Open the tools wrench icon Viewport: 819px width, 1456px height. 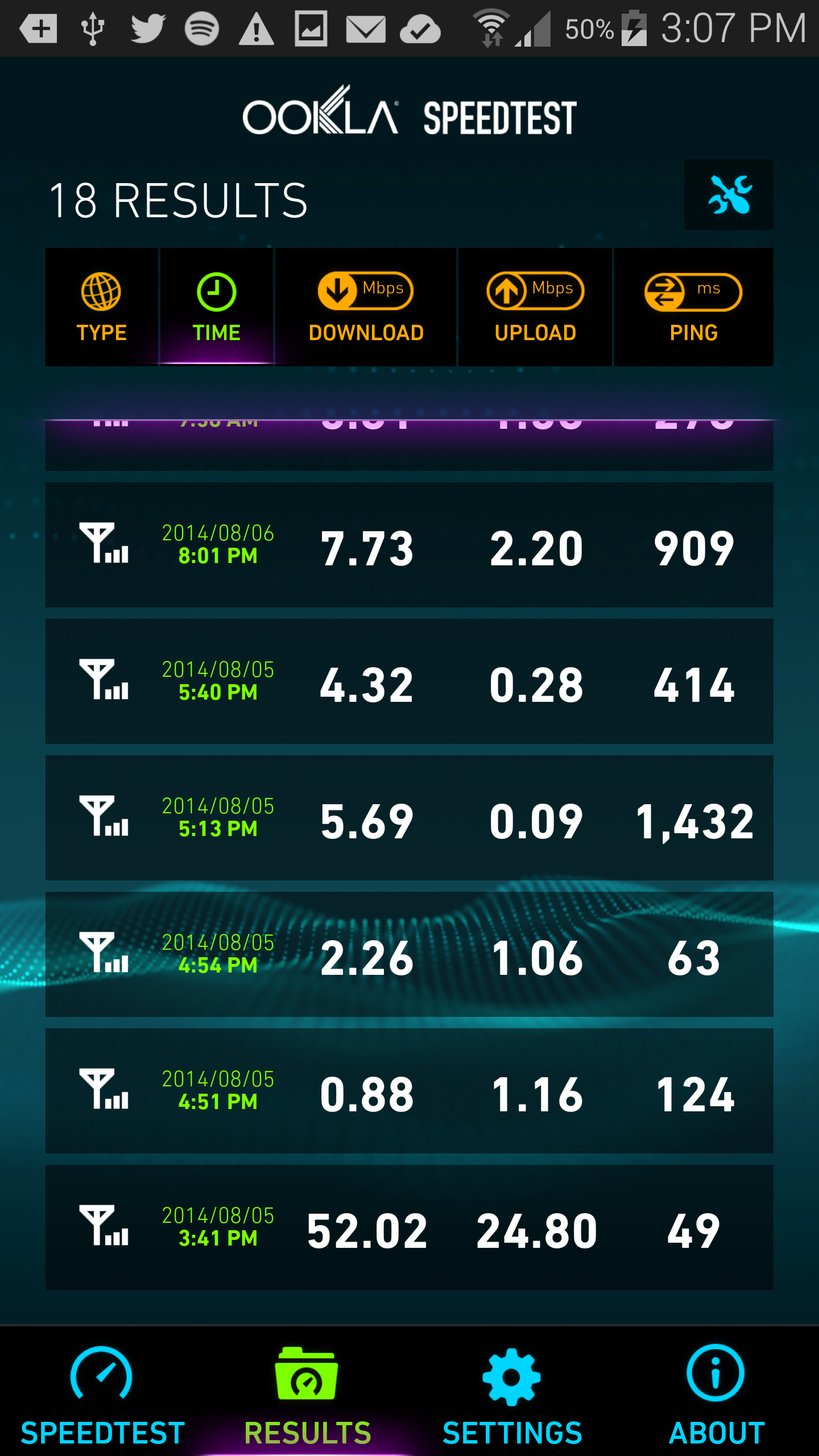point(729,195)
